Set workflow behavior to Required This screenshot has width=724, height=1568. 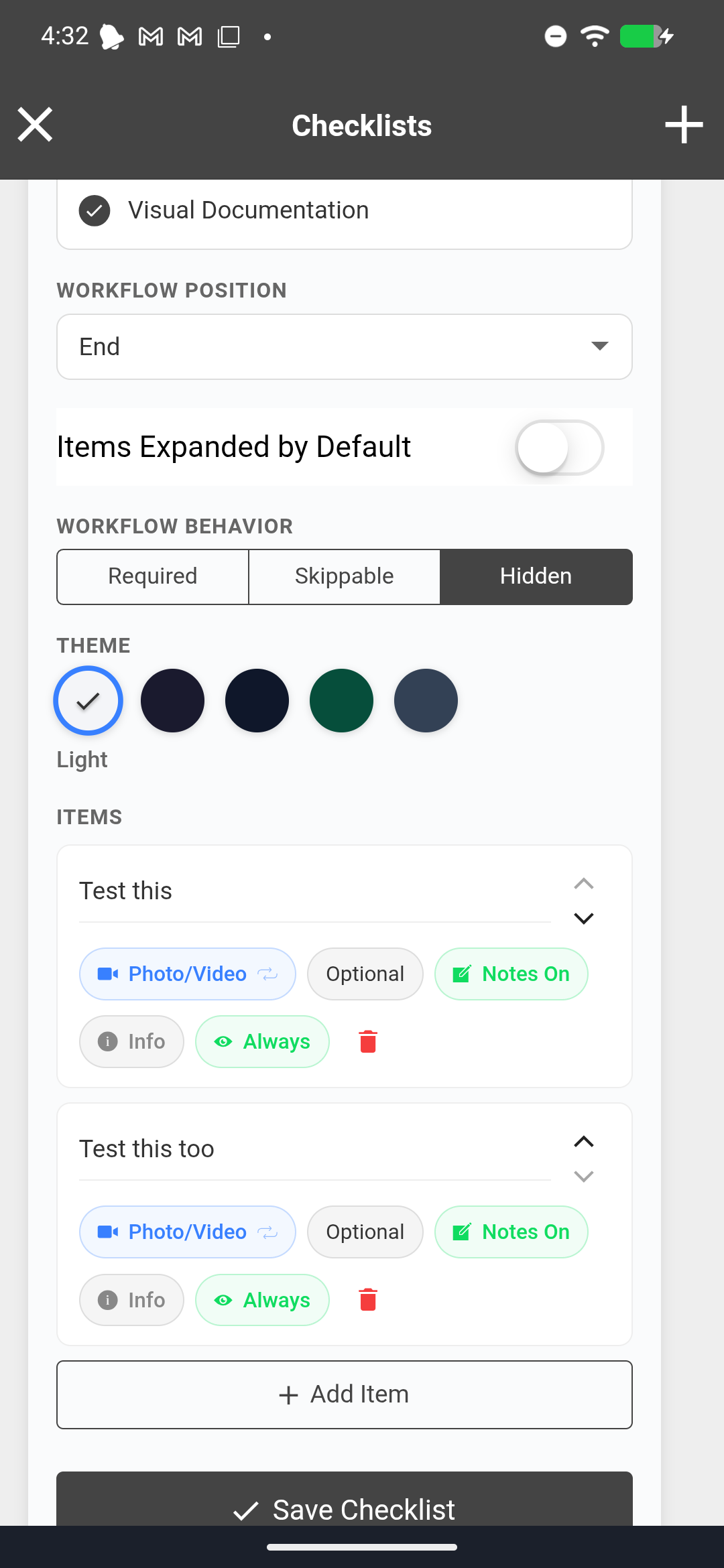[153, 576]
